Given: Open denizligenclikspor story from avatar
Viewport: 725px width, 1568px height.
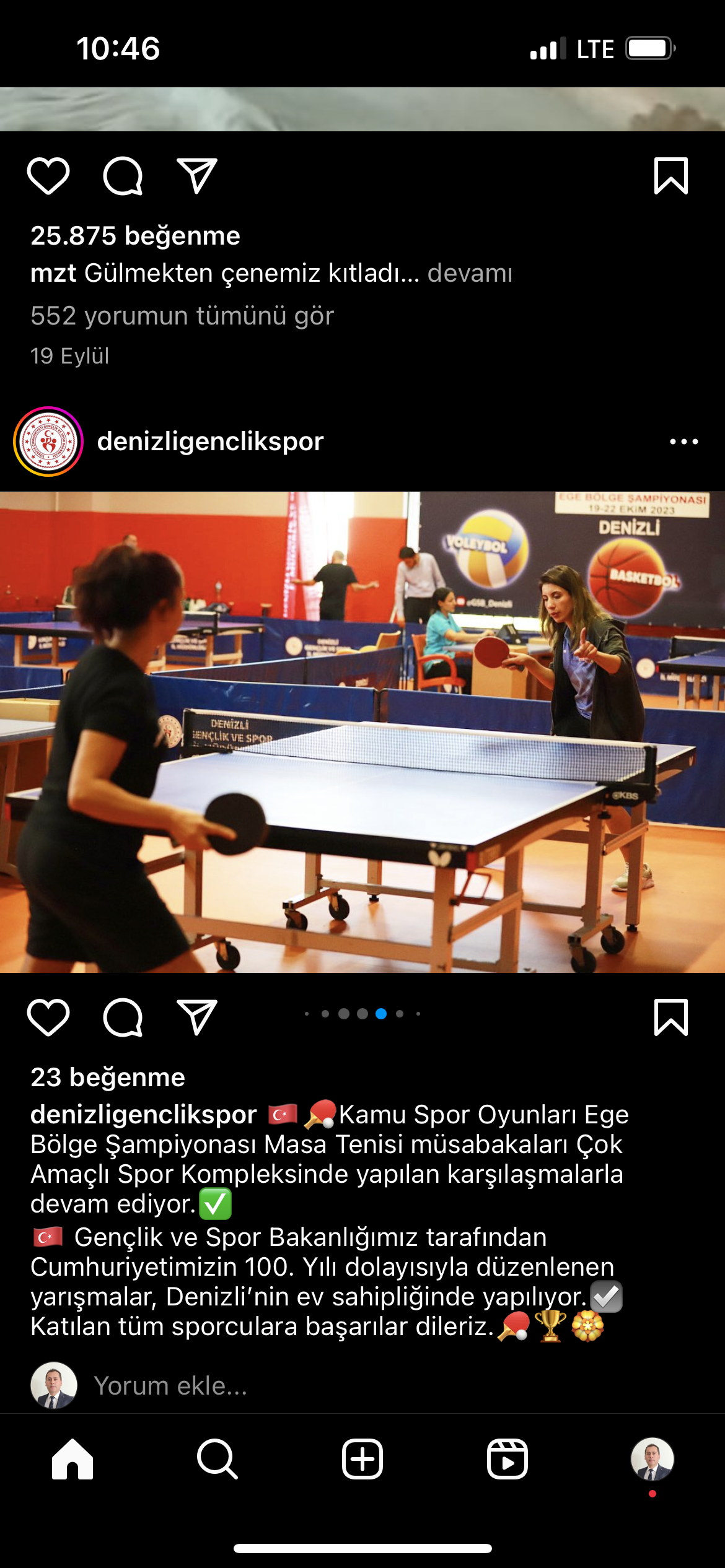Looking at the screenshot, I should pos(48,442).
